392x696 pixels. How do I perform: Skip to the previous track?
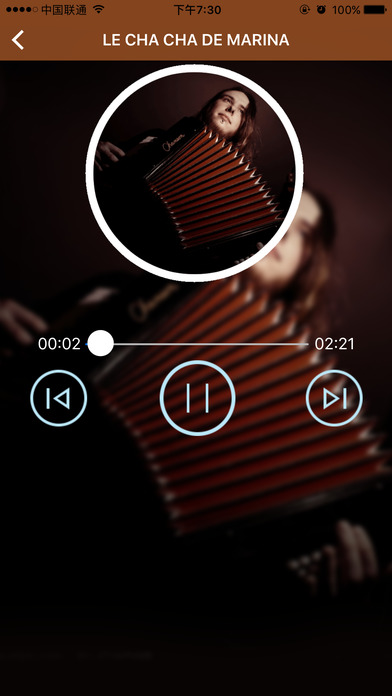[x=59, y=398]
